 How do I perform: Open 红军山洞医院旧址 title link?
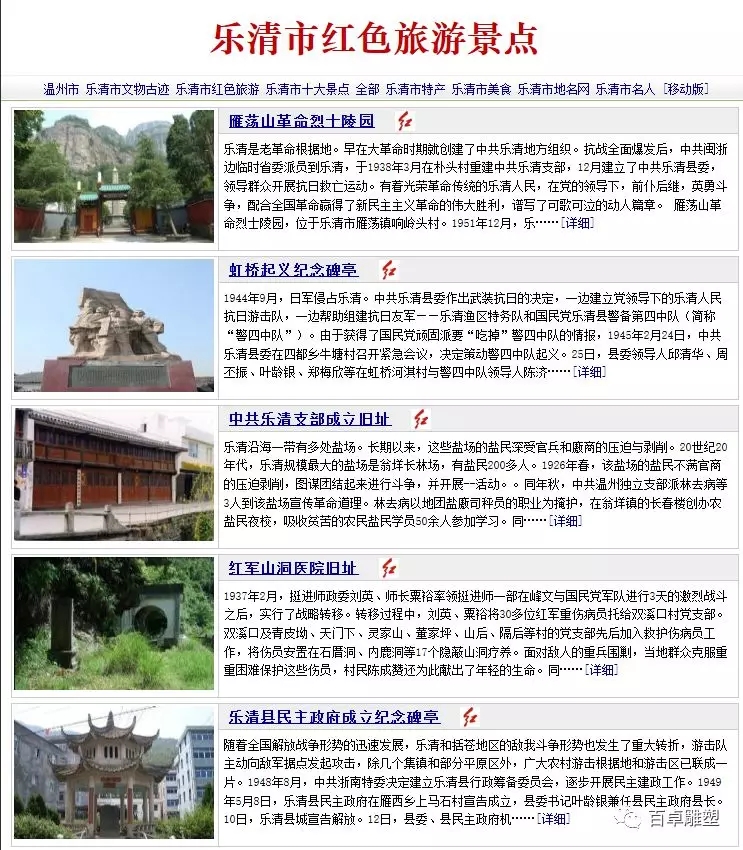(292, 568)
